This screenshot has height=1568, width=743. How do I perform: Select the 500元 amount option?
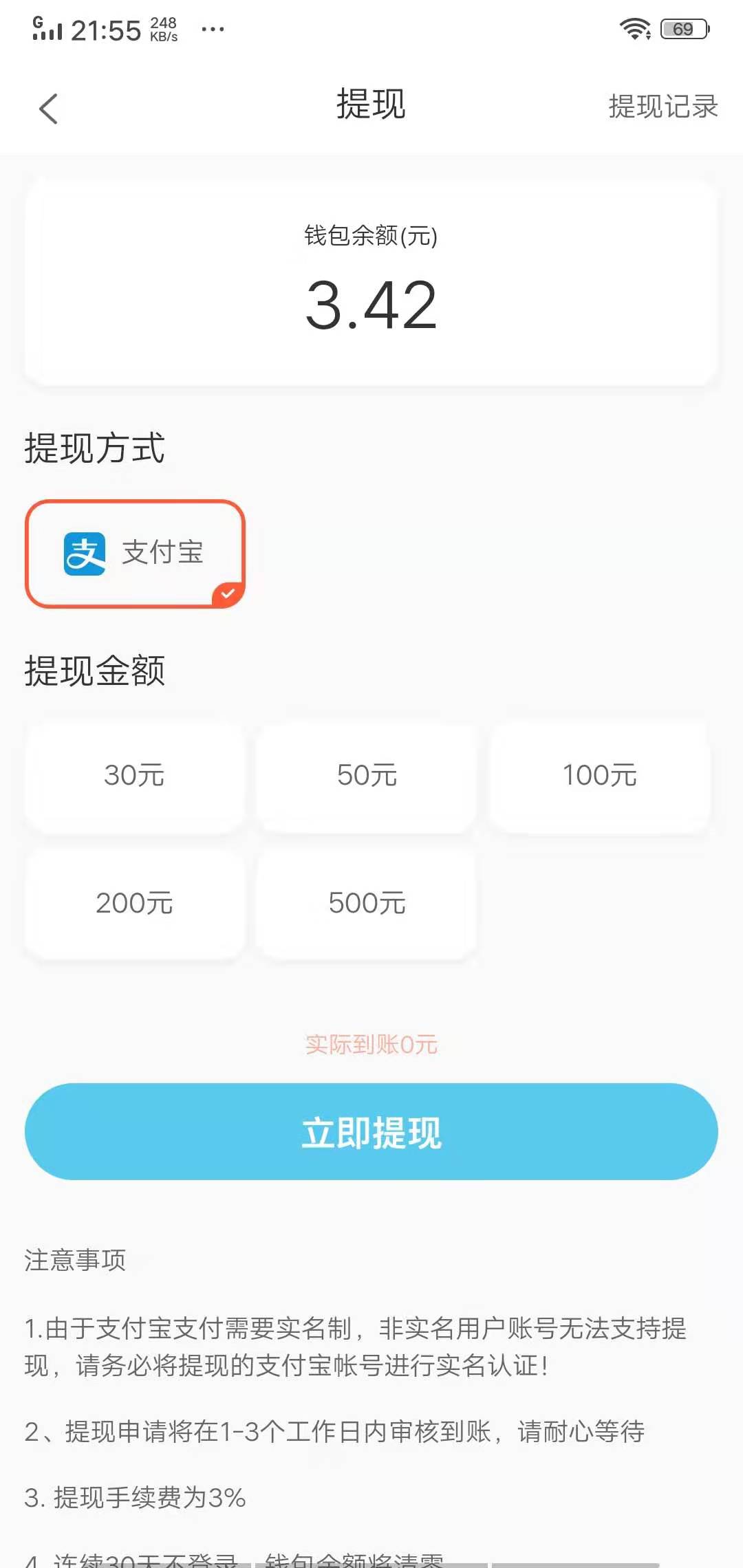(x=367, y=904)
